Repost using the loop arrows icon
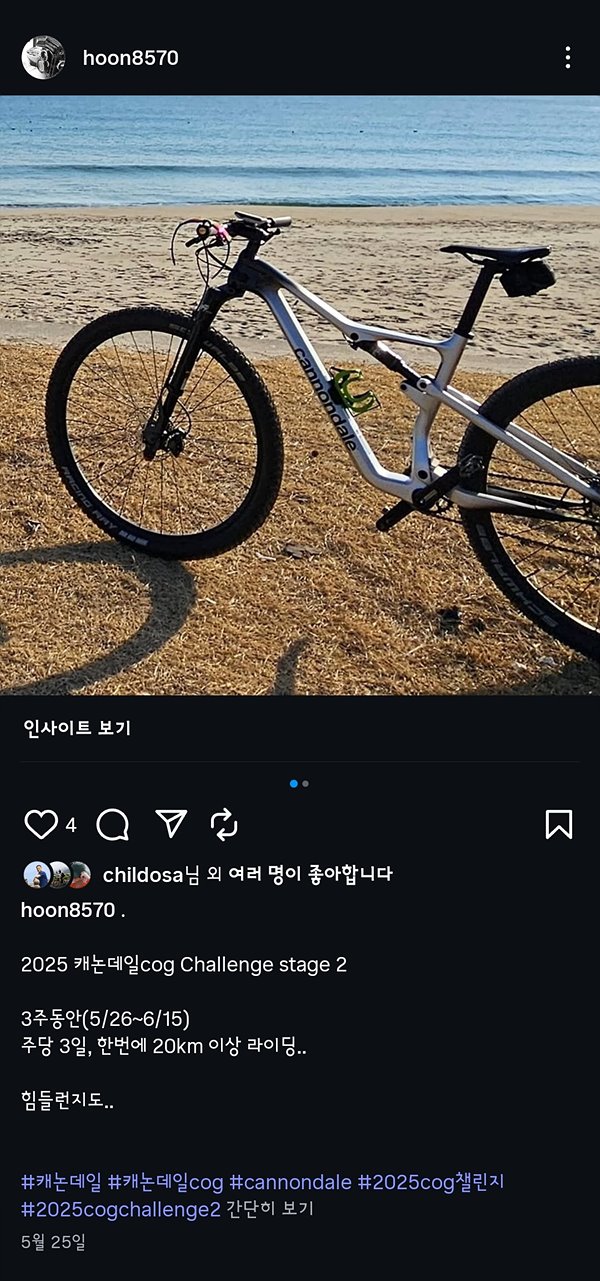 coord(224,825)
